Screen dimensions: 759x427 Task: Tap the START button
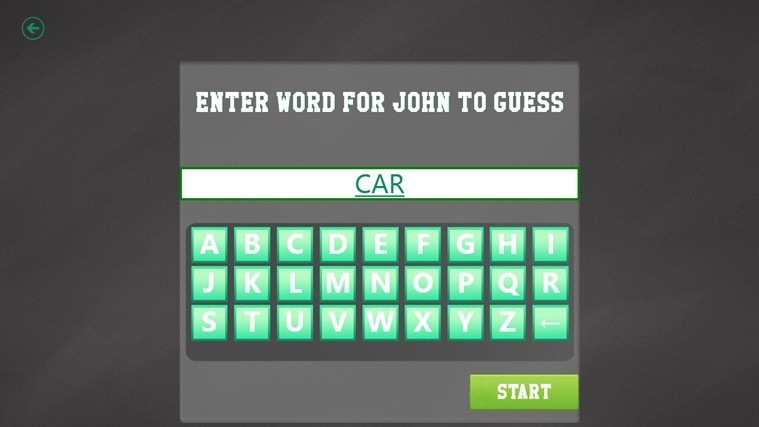[x=524, y=391]
